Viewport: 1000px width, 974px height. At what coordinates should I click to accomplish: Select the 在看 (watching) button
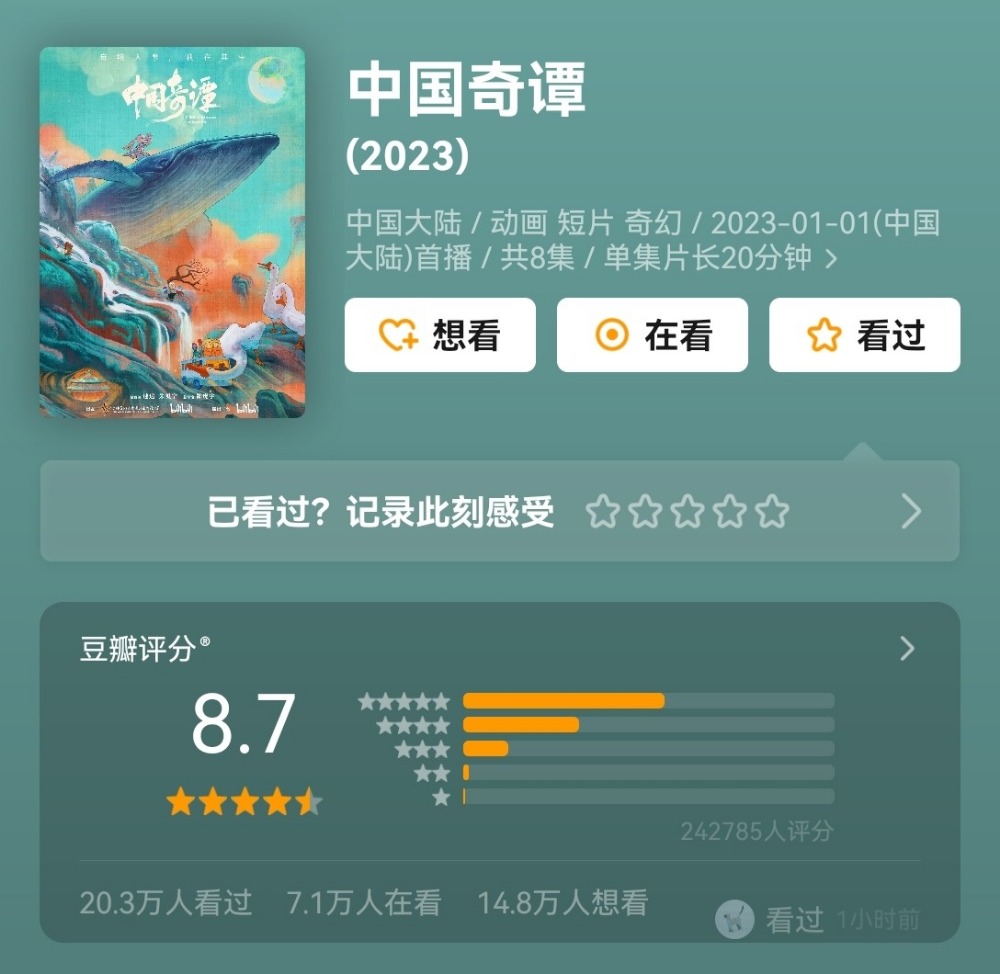point(652,335)
